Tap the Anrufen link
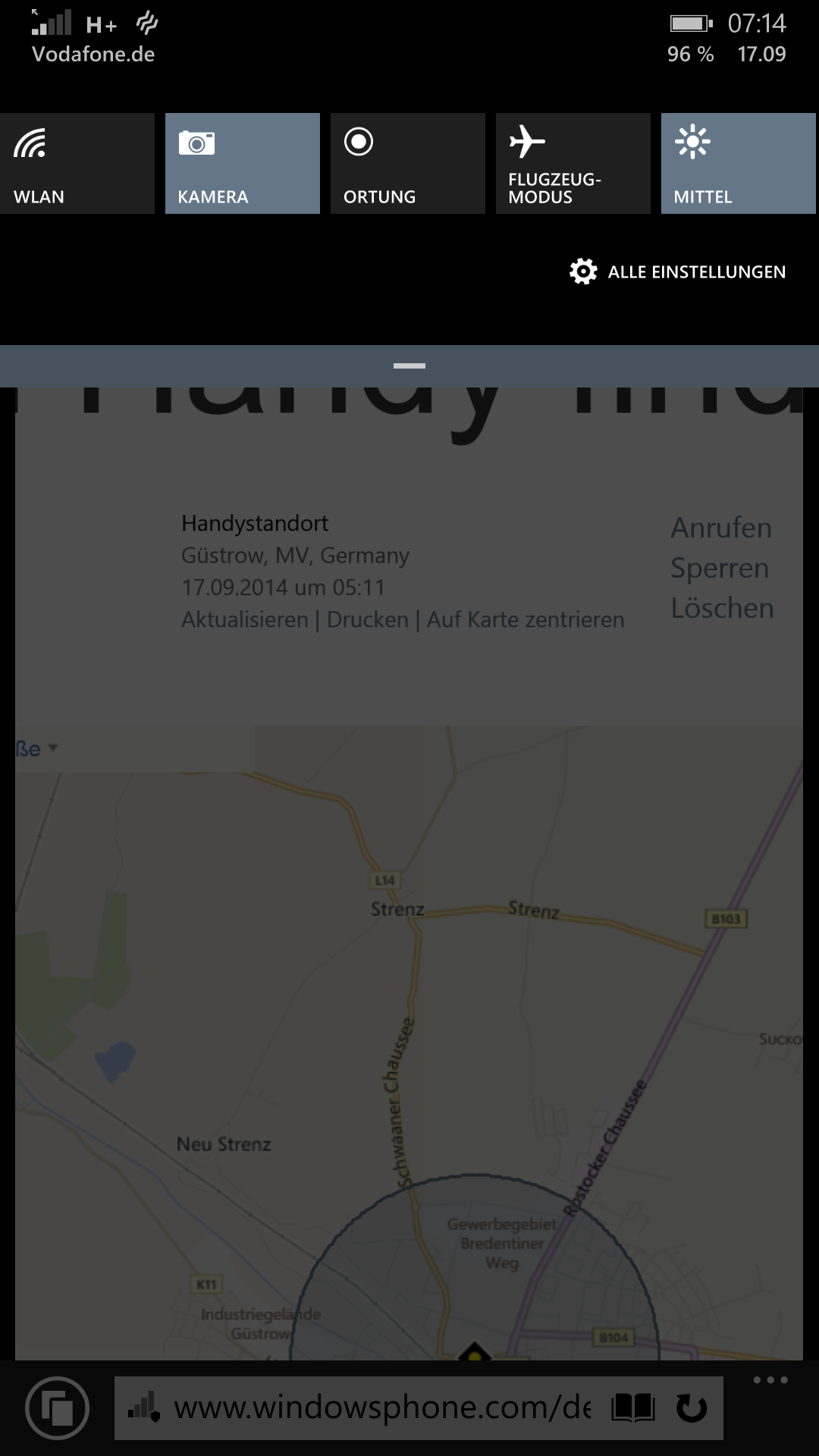The height and width of the screenshot is (1456, 819). click(x=721, y=528)
